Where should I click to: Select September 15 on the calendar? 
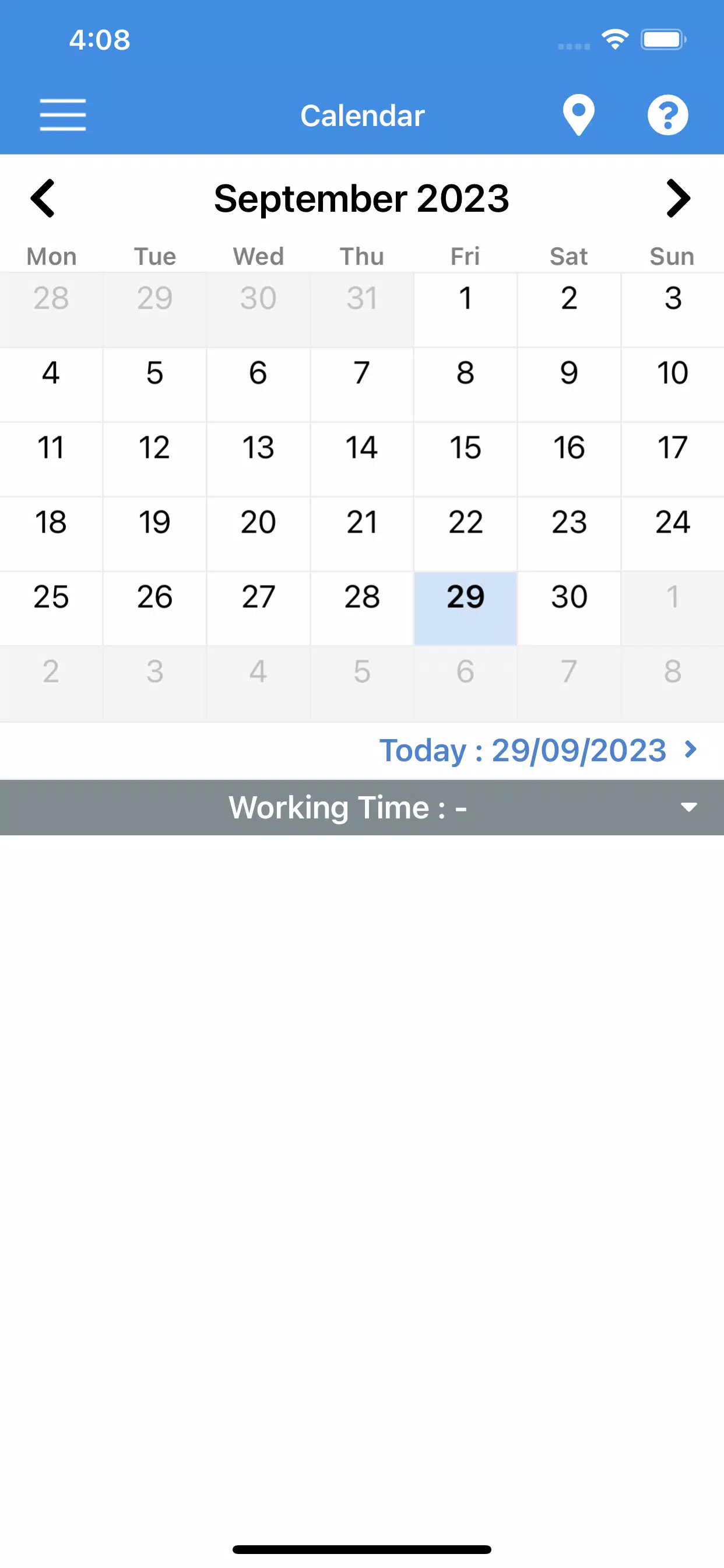(465, 449)
